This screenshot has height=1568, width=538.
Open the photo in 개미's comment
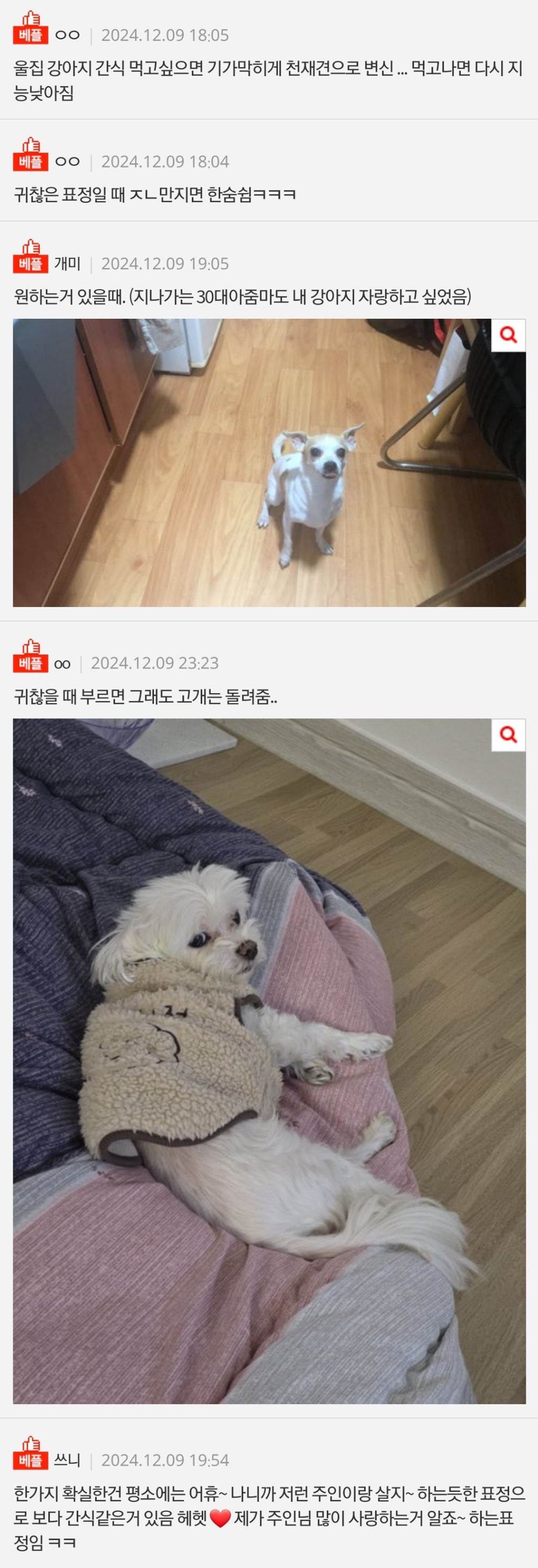268,463
